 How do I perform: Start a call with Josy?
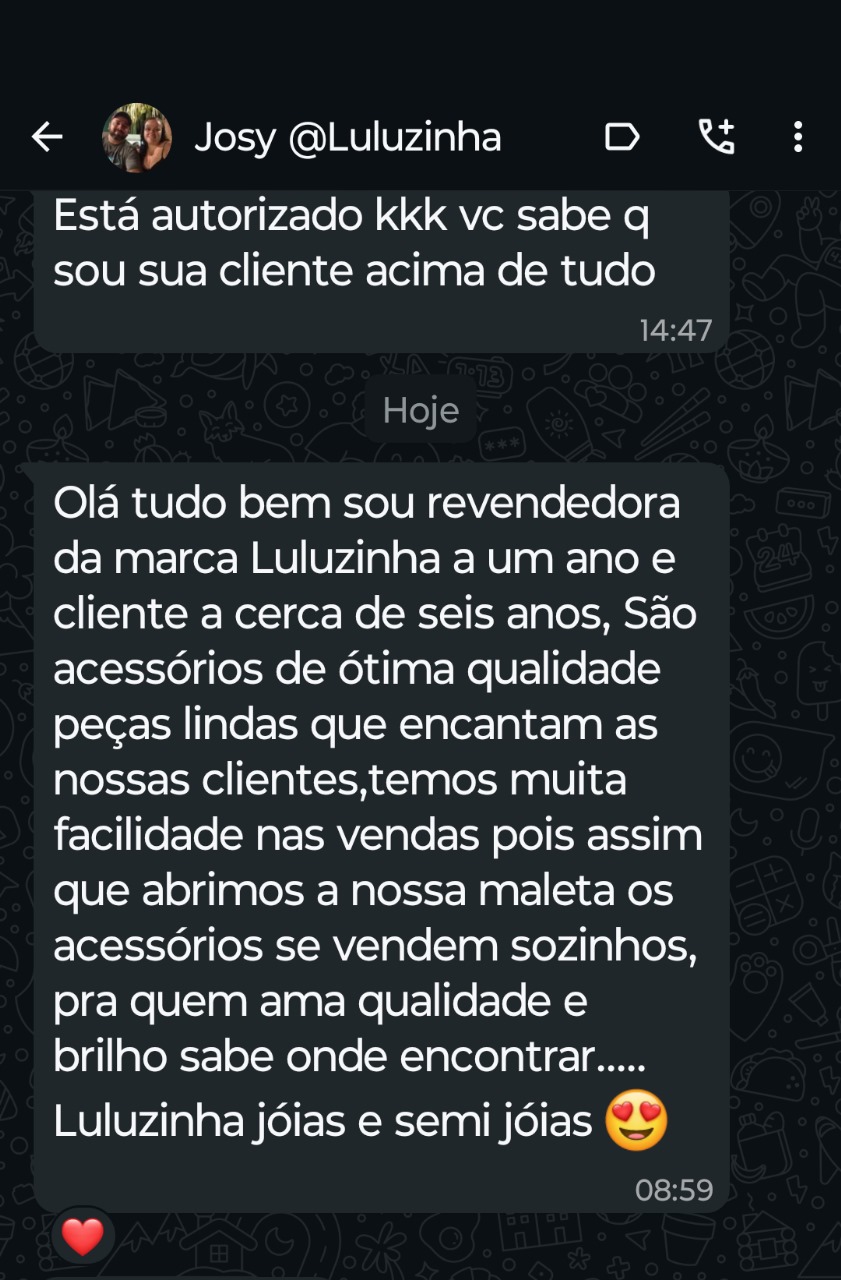716,137
